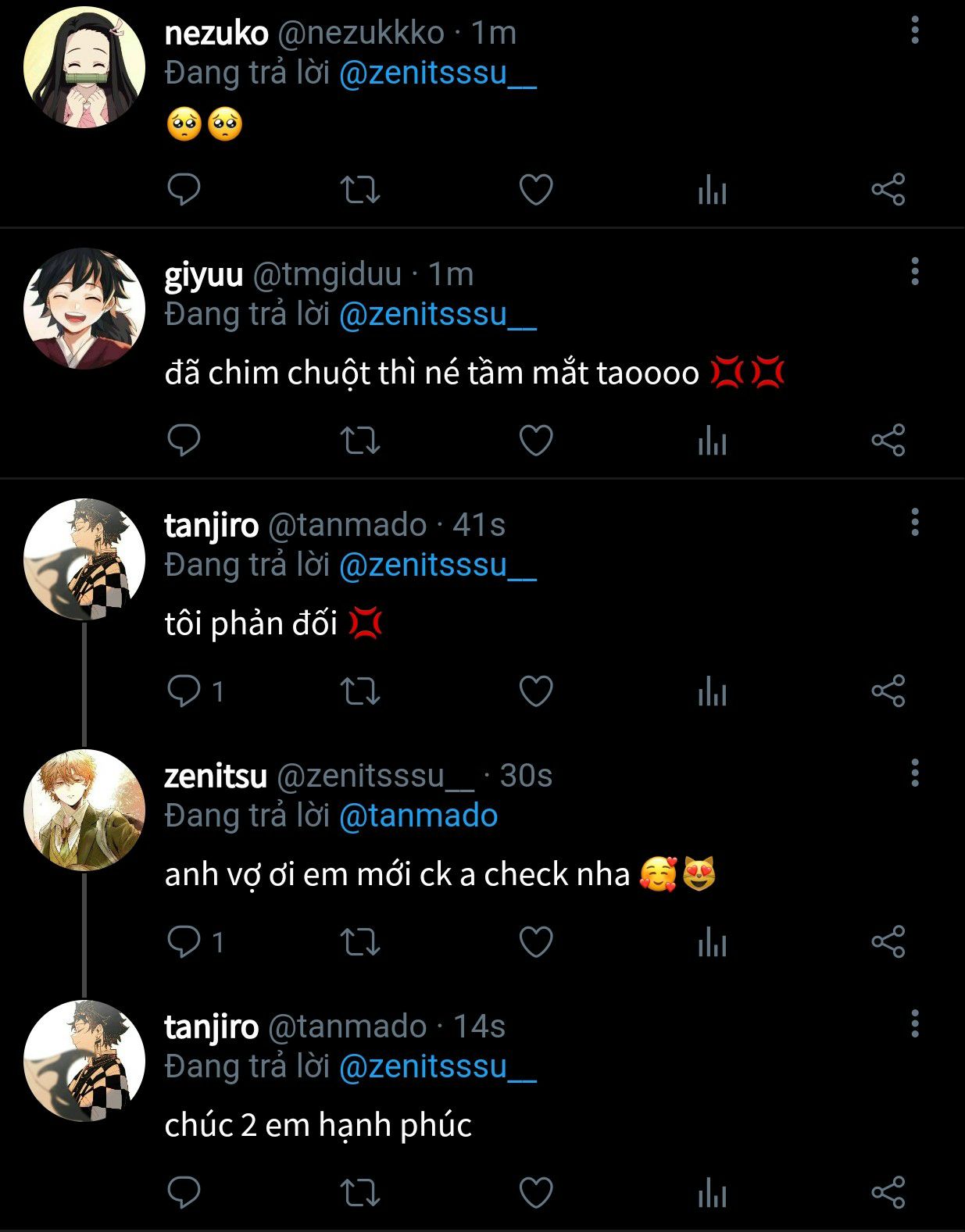The height and width of the screenshot is (1232, 965).
Task: Open comments on tanjiro's "tôi phản đối" reply
Action: click(x=184, y=691)
